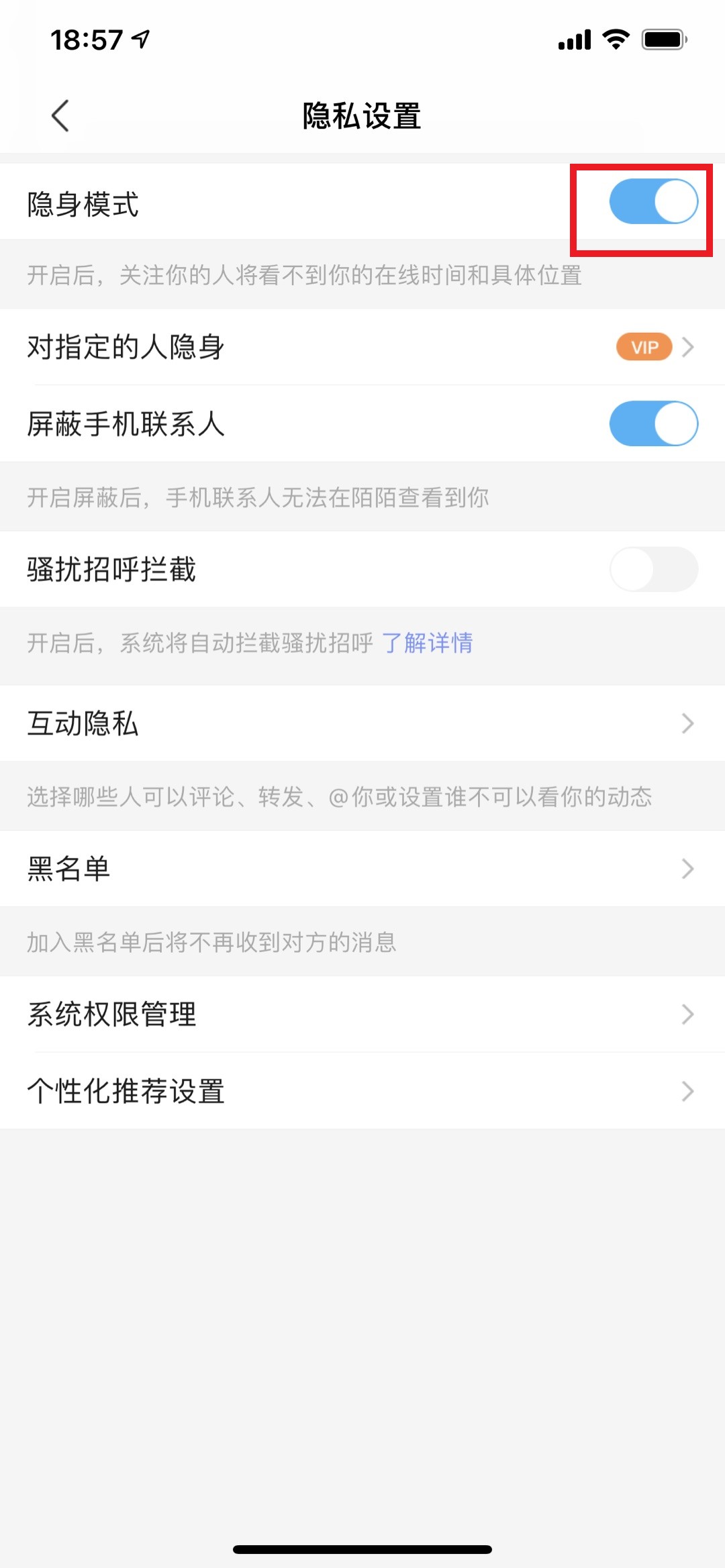Open 系统权限管理

coord(362,1014)
